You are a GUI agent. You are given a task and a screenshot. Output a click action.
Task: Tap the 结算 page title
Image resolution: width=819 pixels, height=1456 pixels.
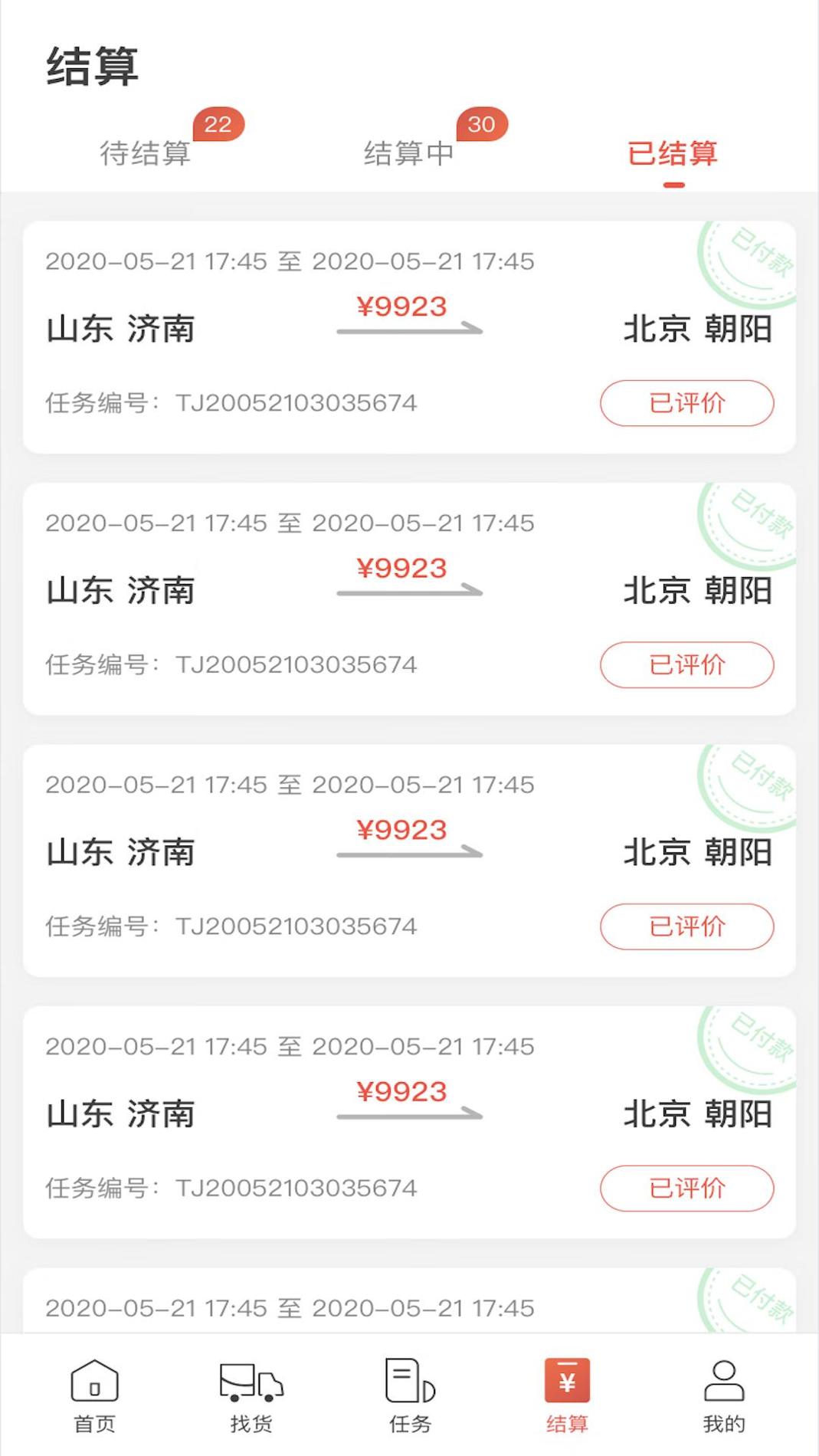pyautogui.click(x=92, y=67)
